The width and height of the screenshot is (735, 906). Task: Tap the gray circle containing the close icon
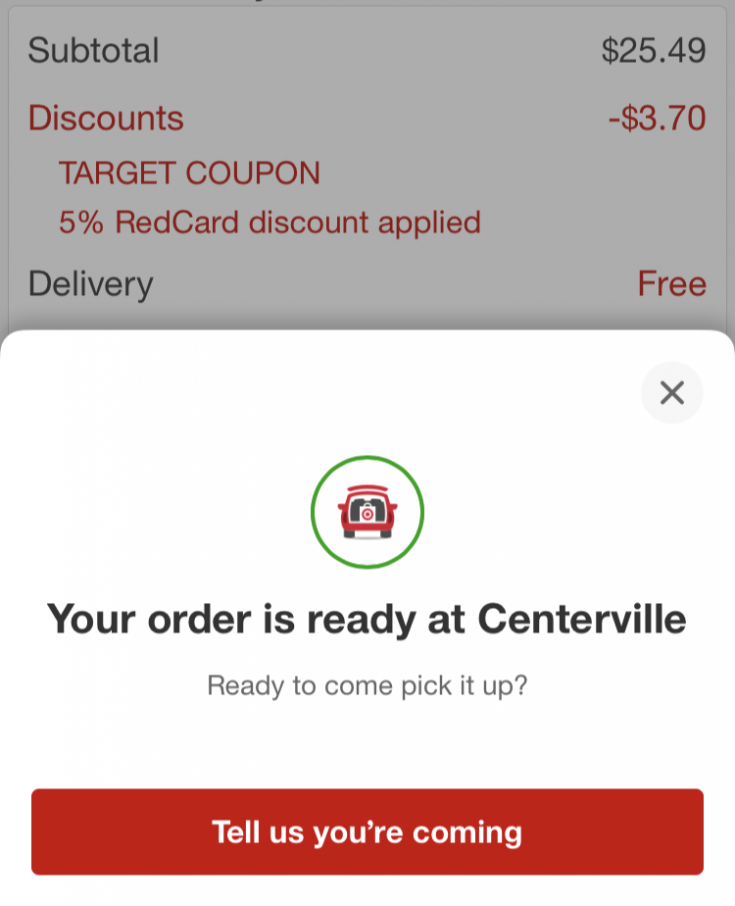click(671, 393)
